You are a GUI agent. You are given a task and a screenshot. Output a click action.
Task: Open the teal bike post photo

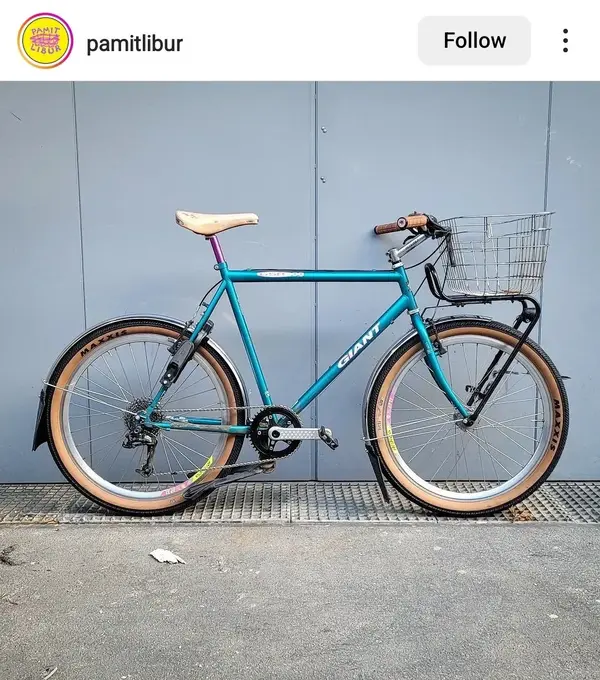[300, 380]
